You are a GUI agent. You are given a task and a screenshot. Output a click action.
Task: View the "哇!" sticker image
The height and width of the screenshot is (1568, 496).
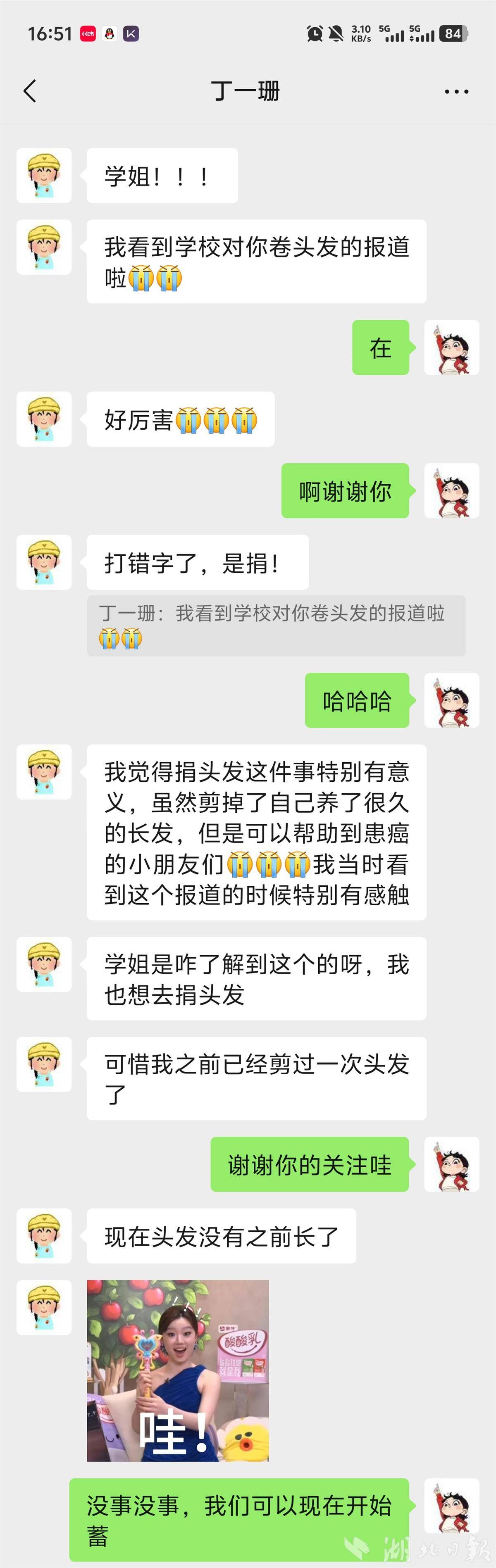tap(178, 1370)
